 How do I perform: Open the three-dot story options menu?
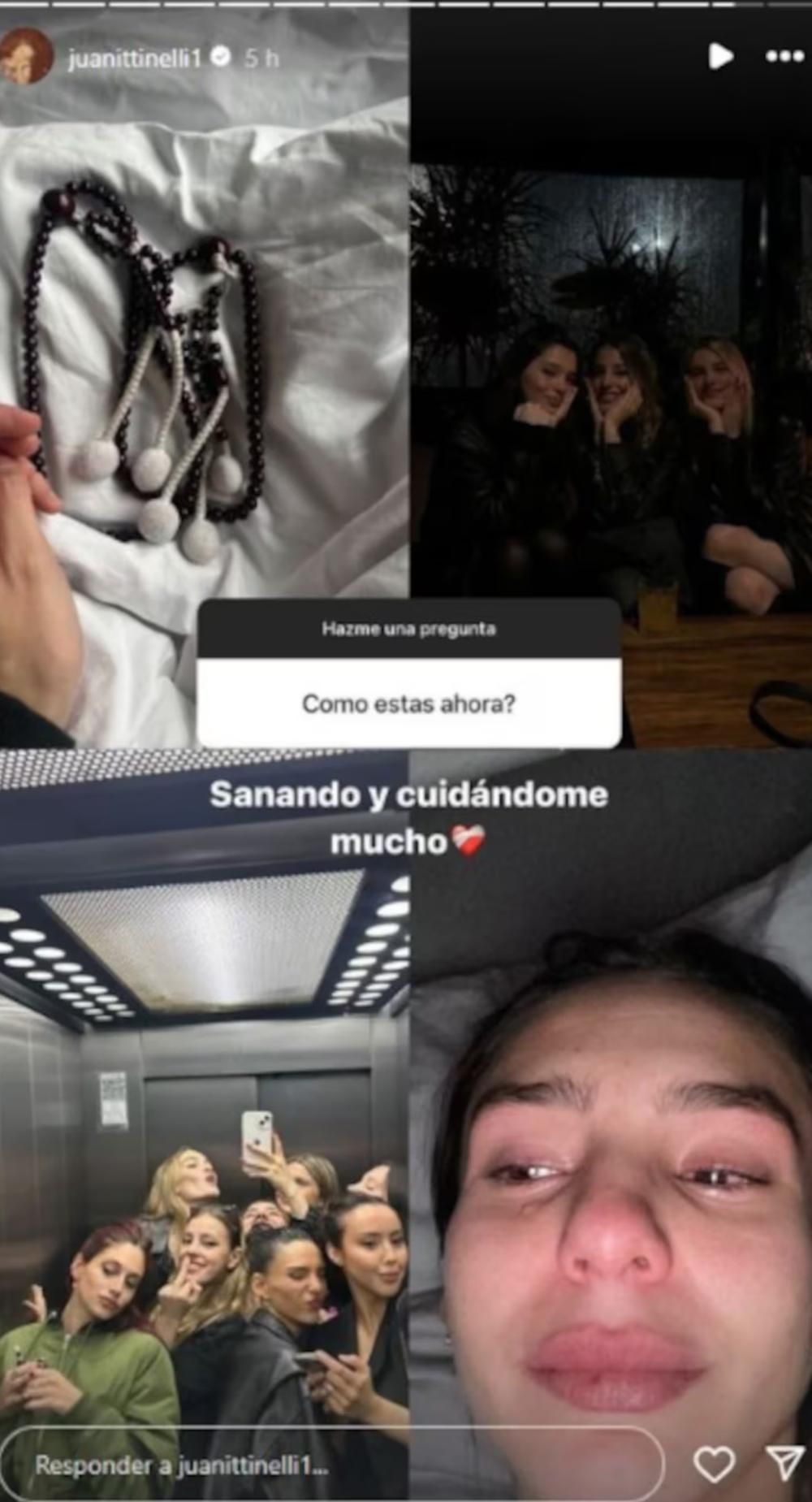pos(784,56)
